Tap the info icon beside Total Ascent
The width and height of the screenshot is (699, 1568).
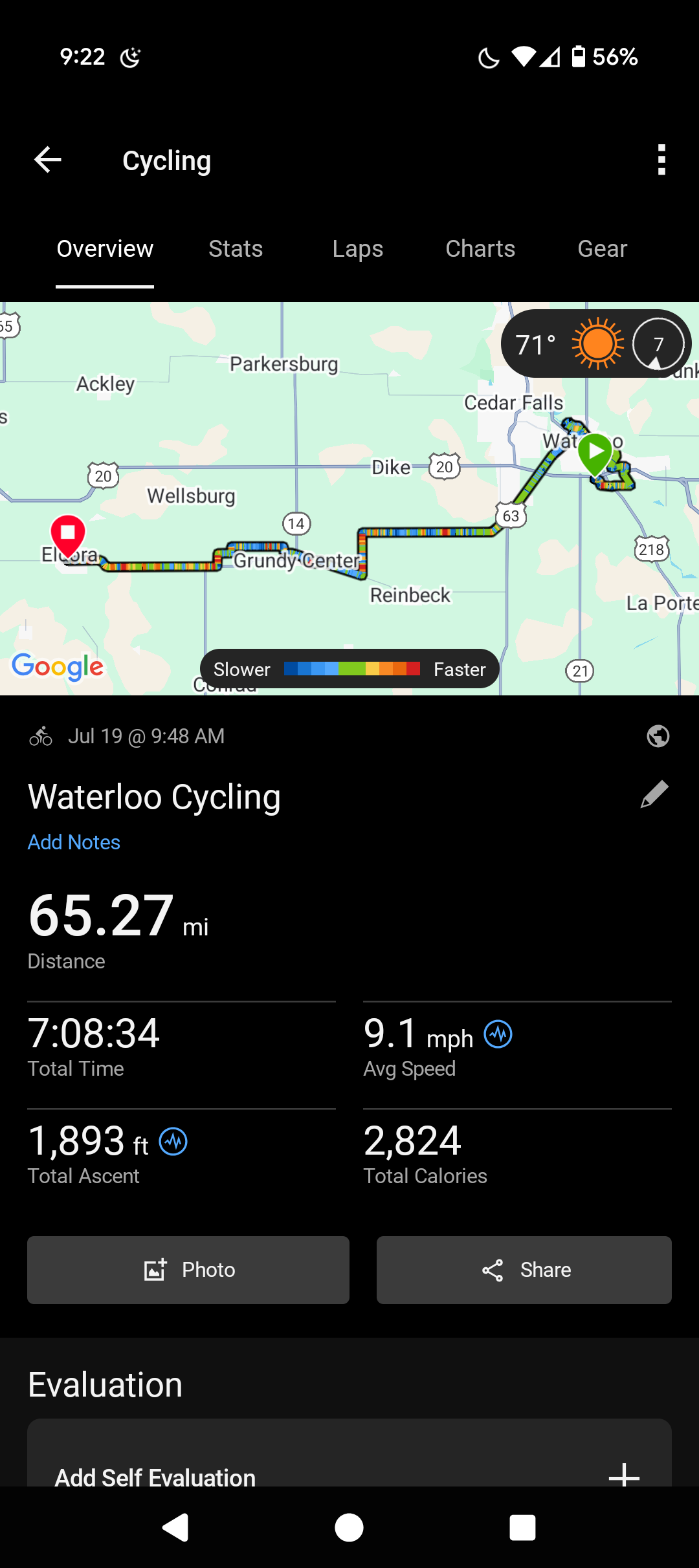pos(173,1141)
